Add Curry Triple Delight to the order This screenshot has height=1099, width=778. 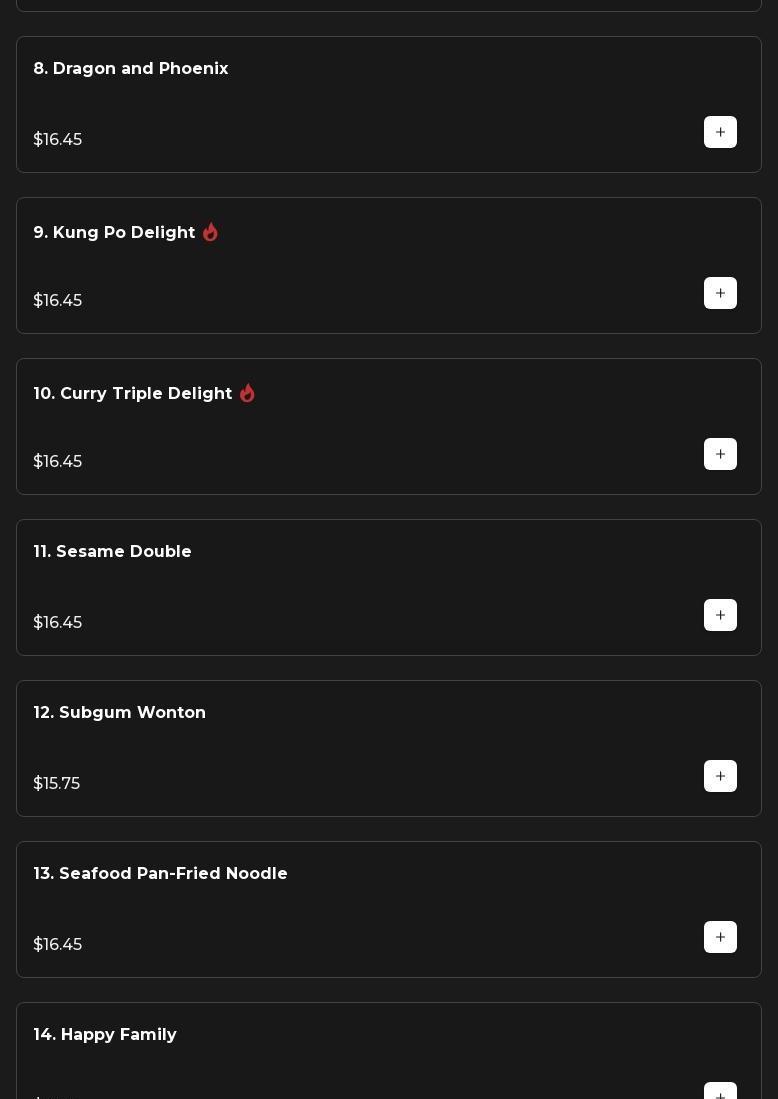point(720,454)
